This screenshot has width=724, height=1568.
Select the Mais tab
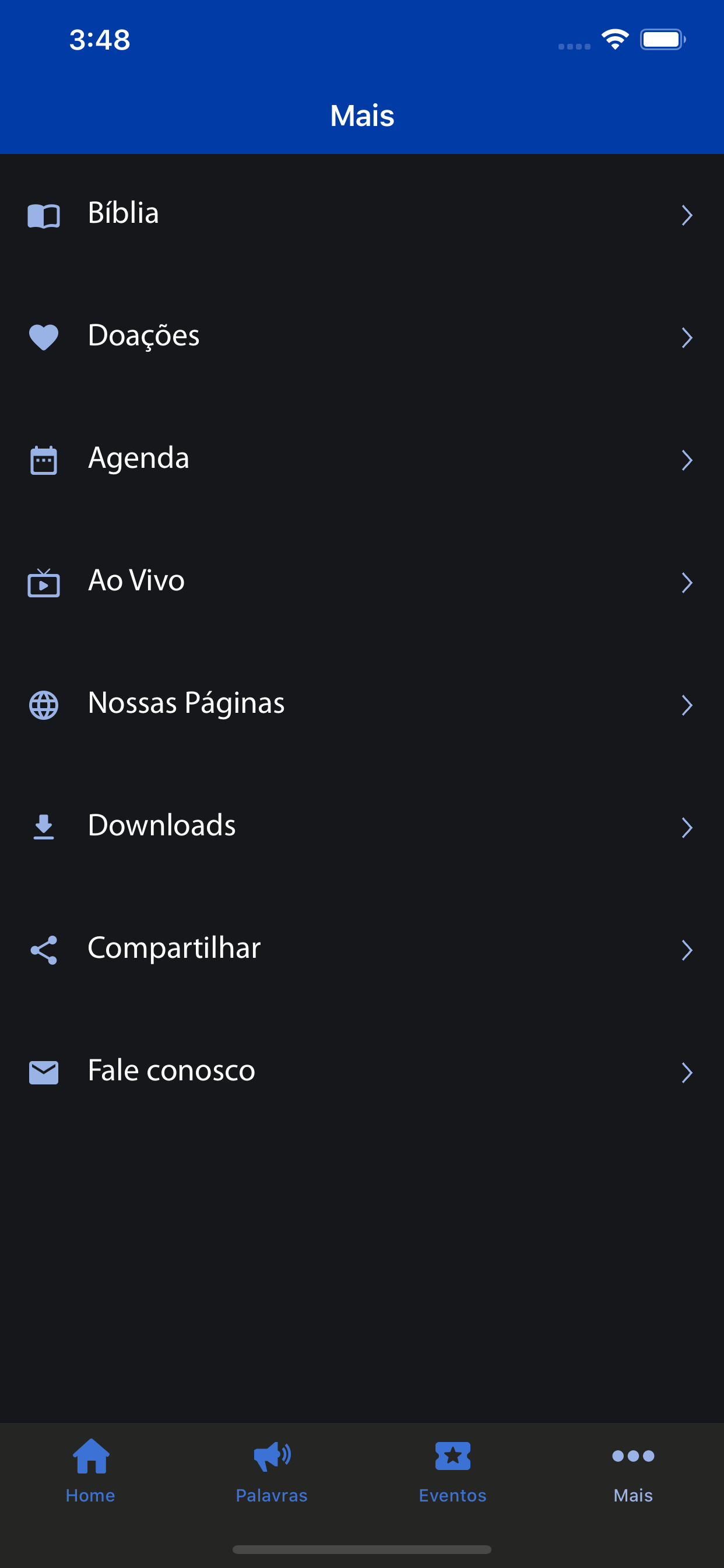633,1471
